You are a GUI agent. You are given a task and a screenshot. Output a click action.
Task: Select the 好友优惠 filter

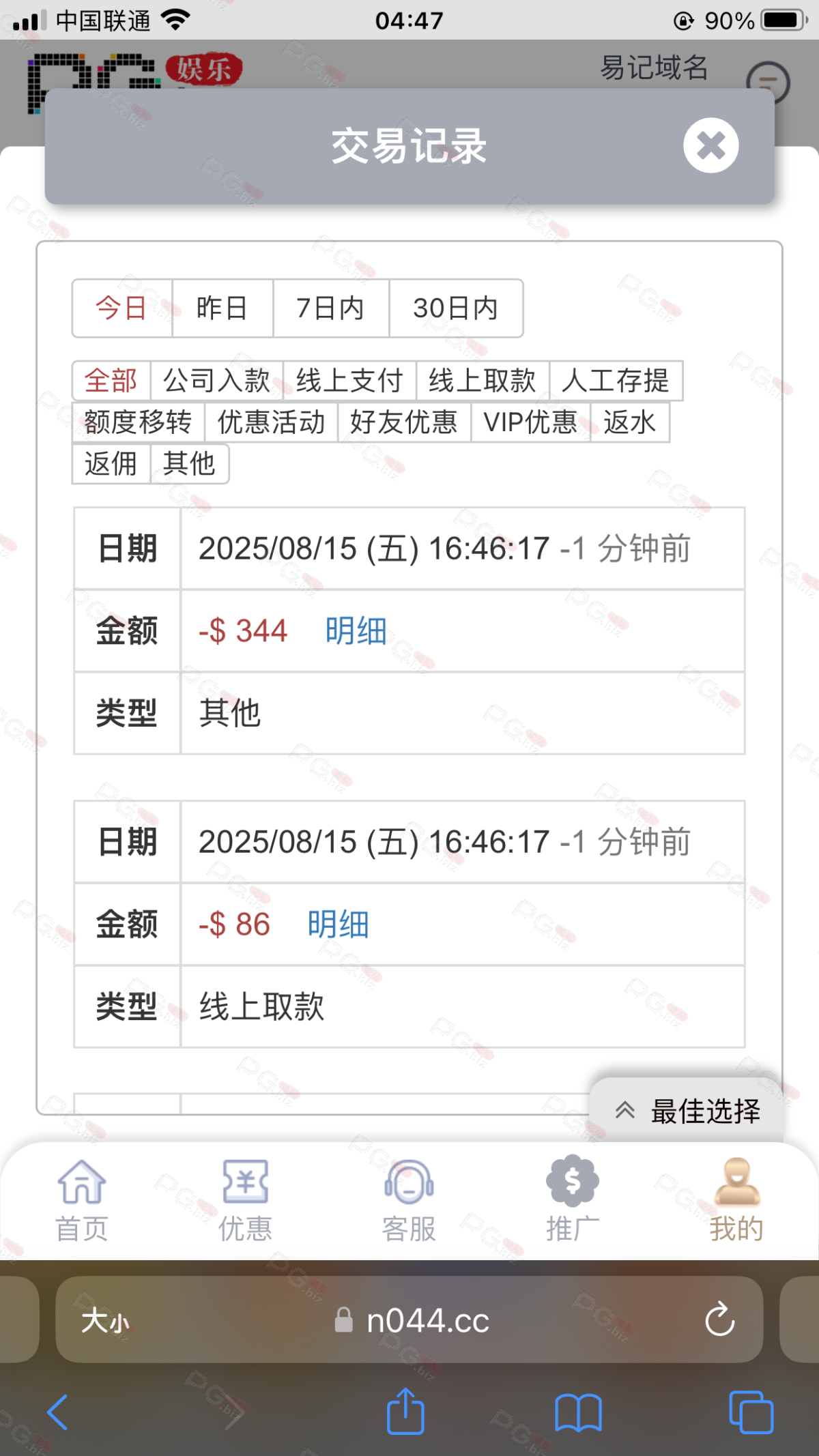[403, 422]
